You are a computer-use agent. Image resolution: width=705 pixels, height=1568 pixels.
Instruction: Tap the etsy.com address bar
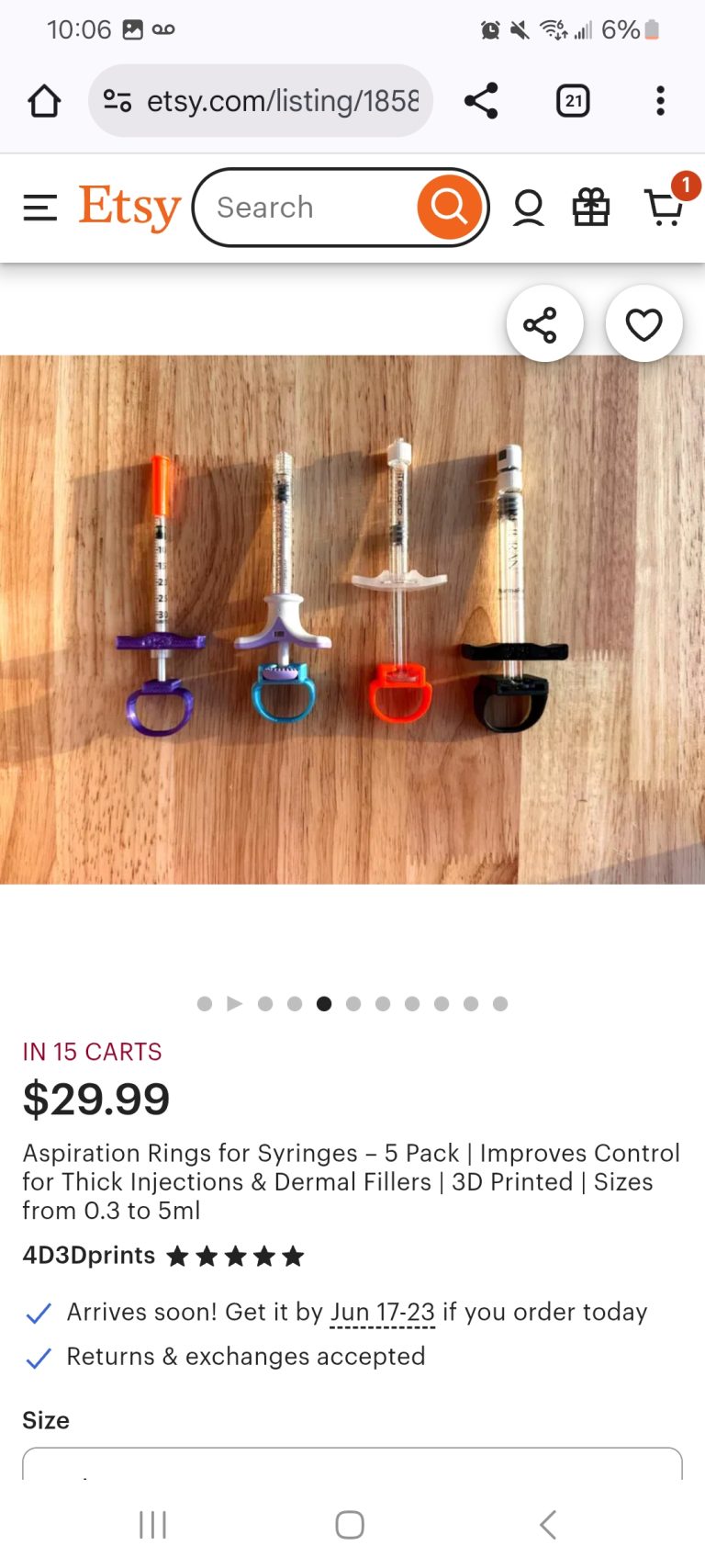[x=262, y=101]
